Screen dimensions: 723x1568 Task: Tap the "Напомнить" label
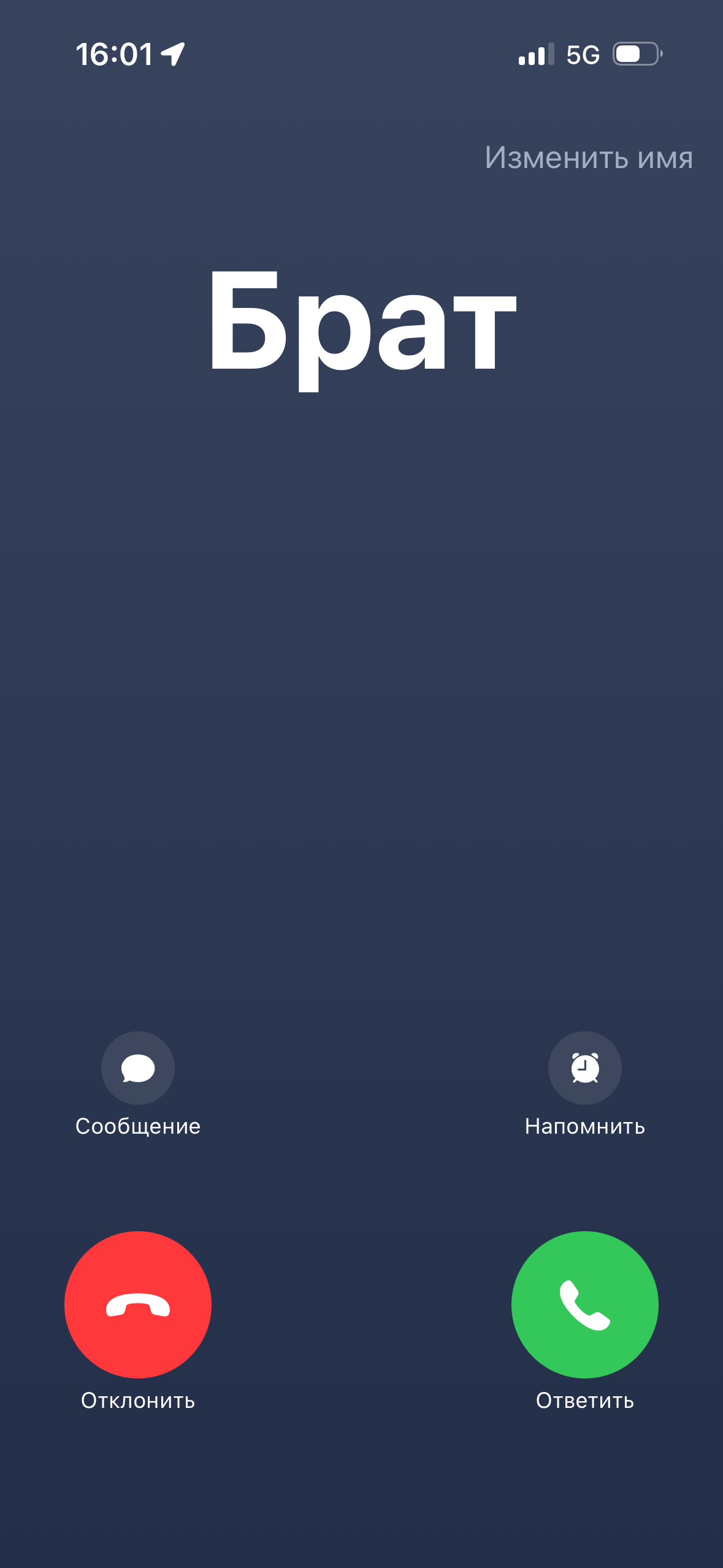click(583, 1125)
